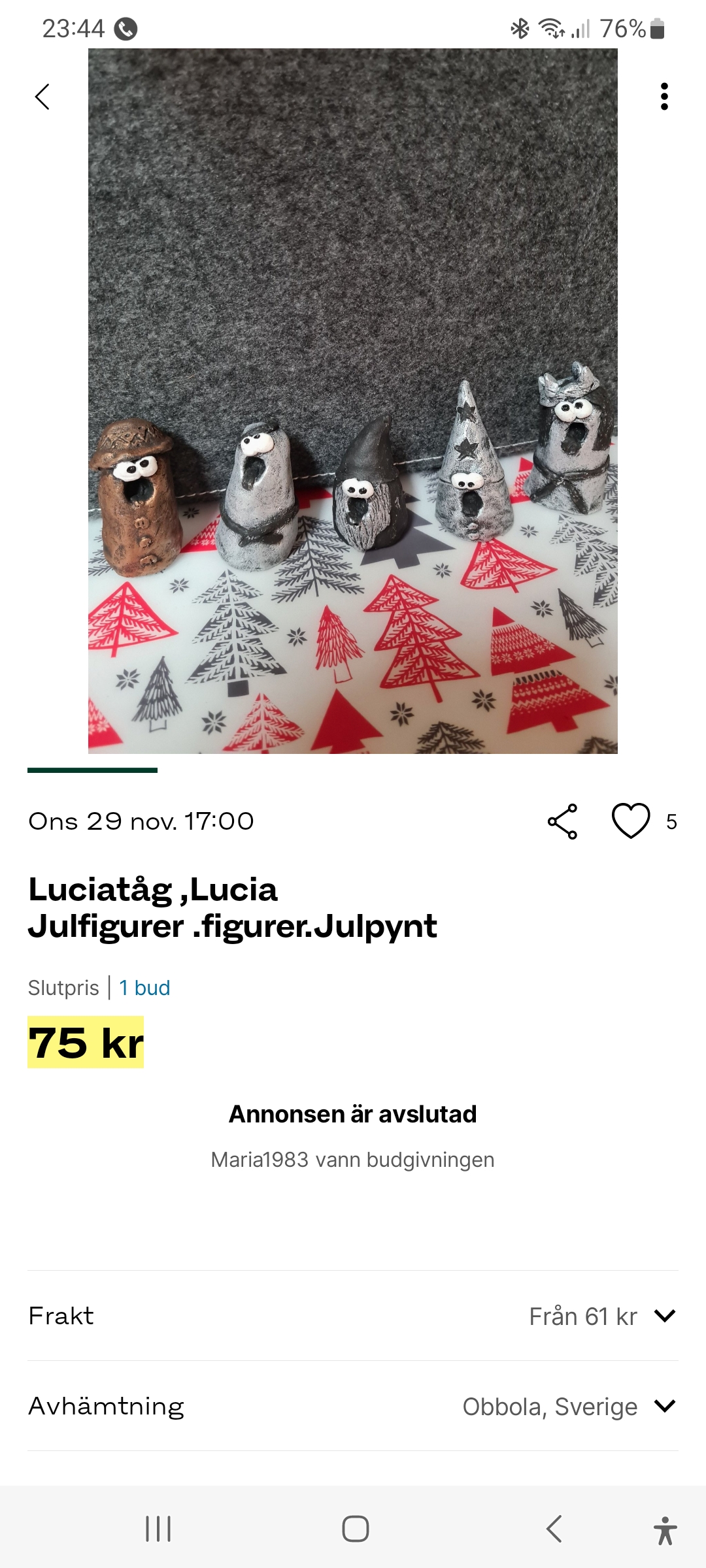Expand the Avhämtning pickup details
The image size is (706, 1568).
[664, 1406]
